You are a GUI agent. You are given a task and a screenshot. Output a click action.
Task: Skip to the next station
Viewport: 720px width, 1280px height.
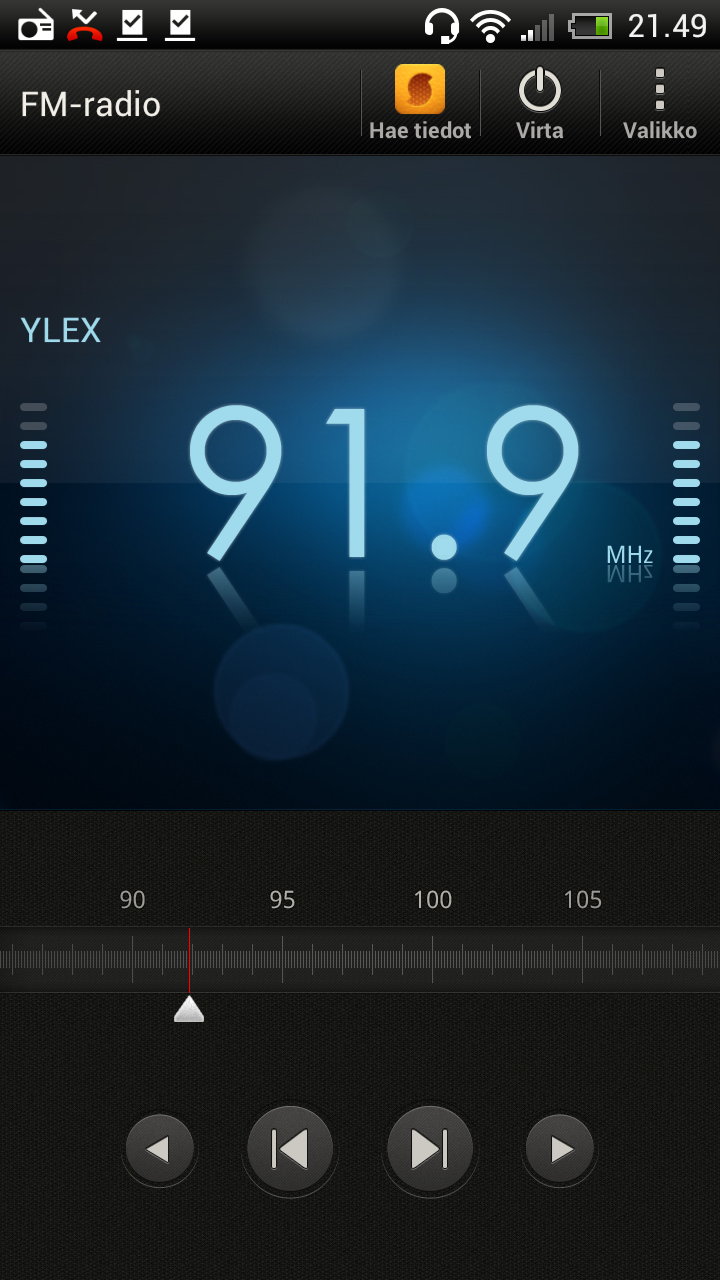click(430, 1150)
